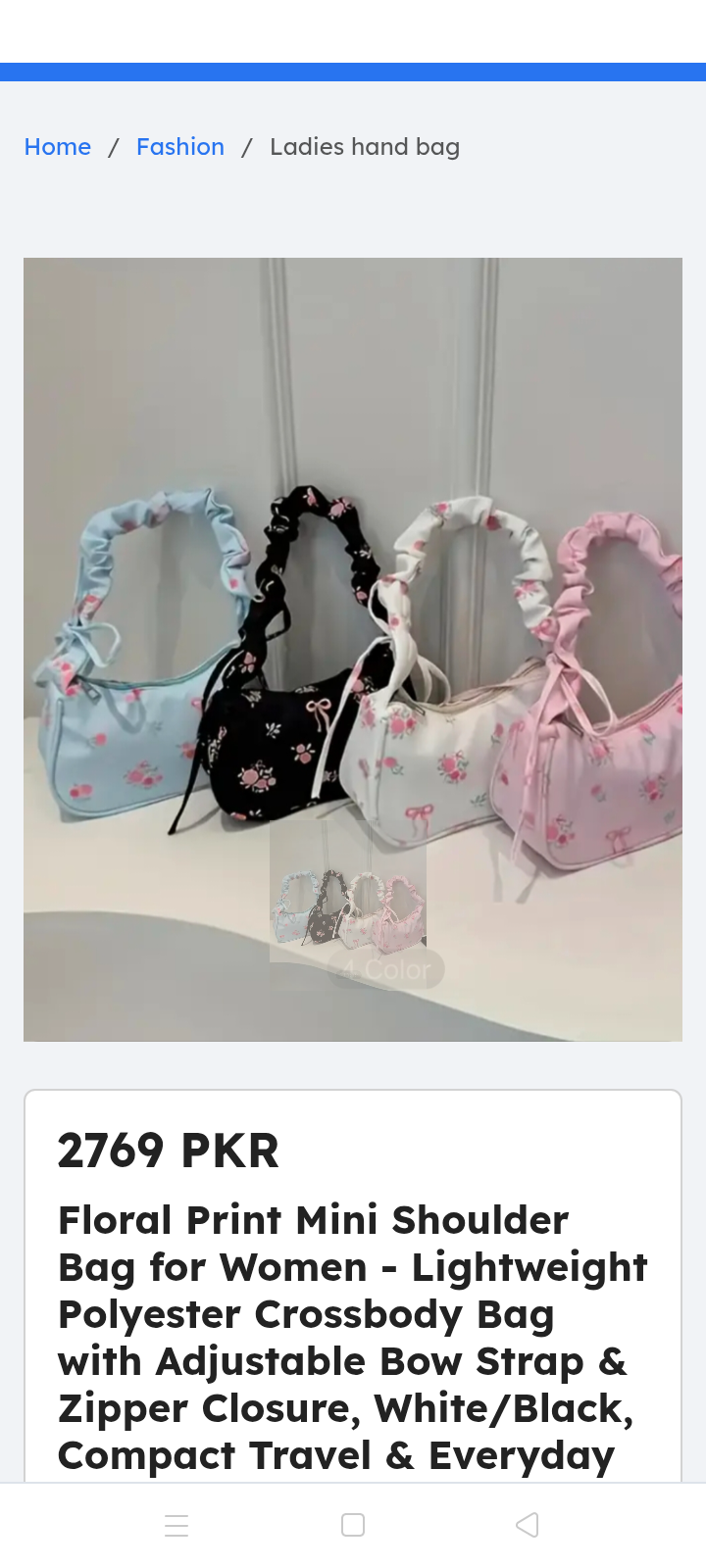Go to the phone home screen
Viewport: 706px width, 1568px height.
tap(353, 1525)
